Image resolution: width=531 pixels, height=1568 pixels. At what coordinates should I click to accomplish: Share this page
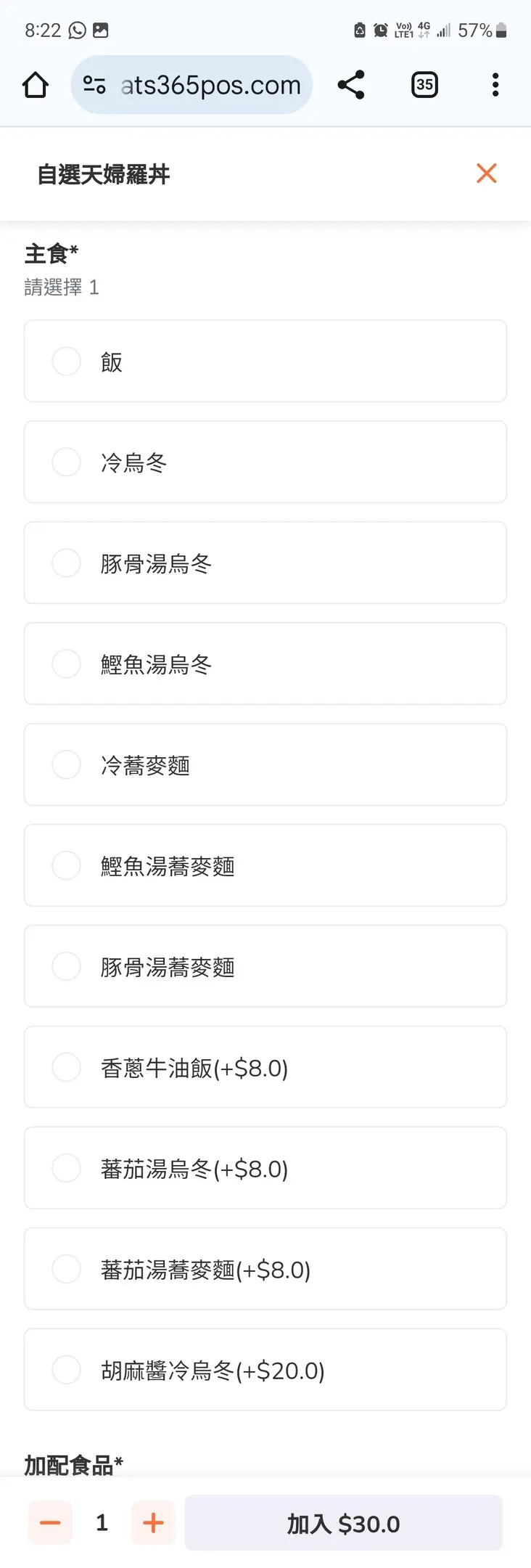coord(351,85)
